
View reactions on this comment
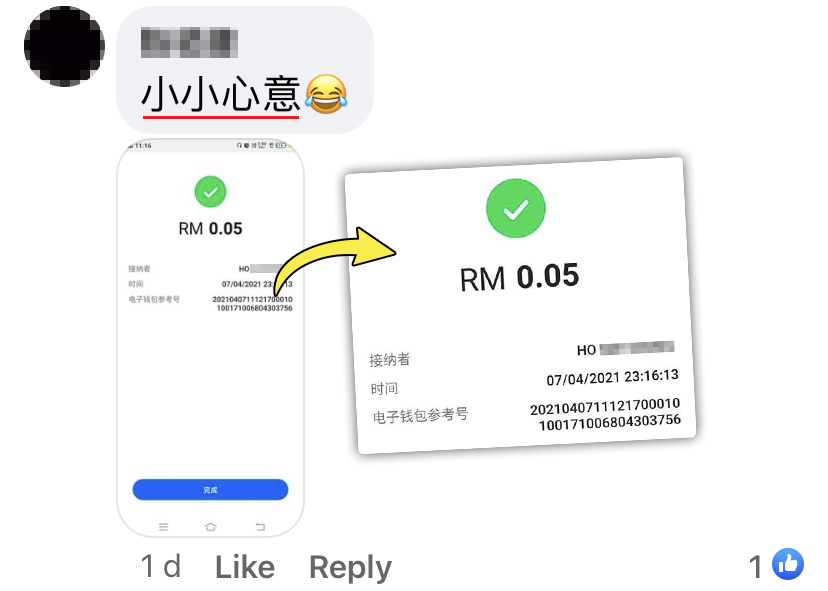click(776, 566)
